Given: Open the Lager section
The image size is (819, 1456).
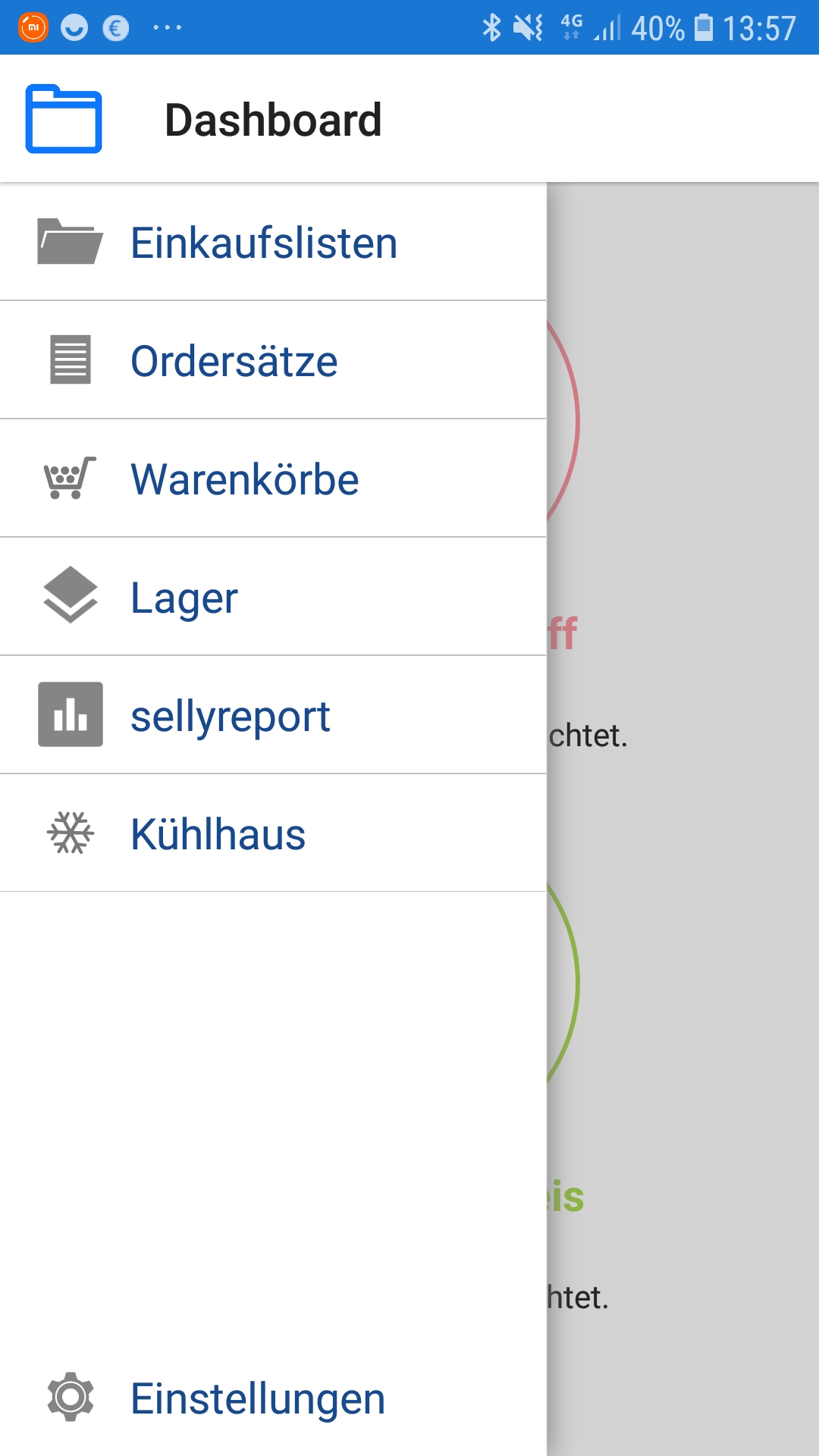Looking at the screenshot, I should tap(184, 598).
